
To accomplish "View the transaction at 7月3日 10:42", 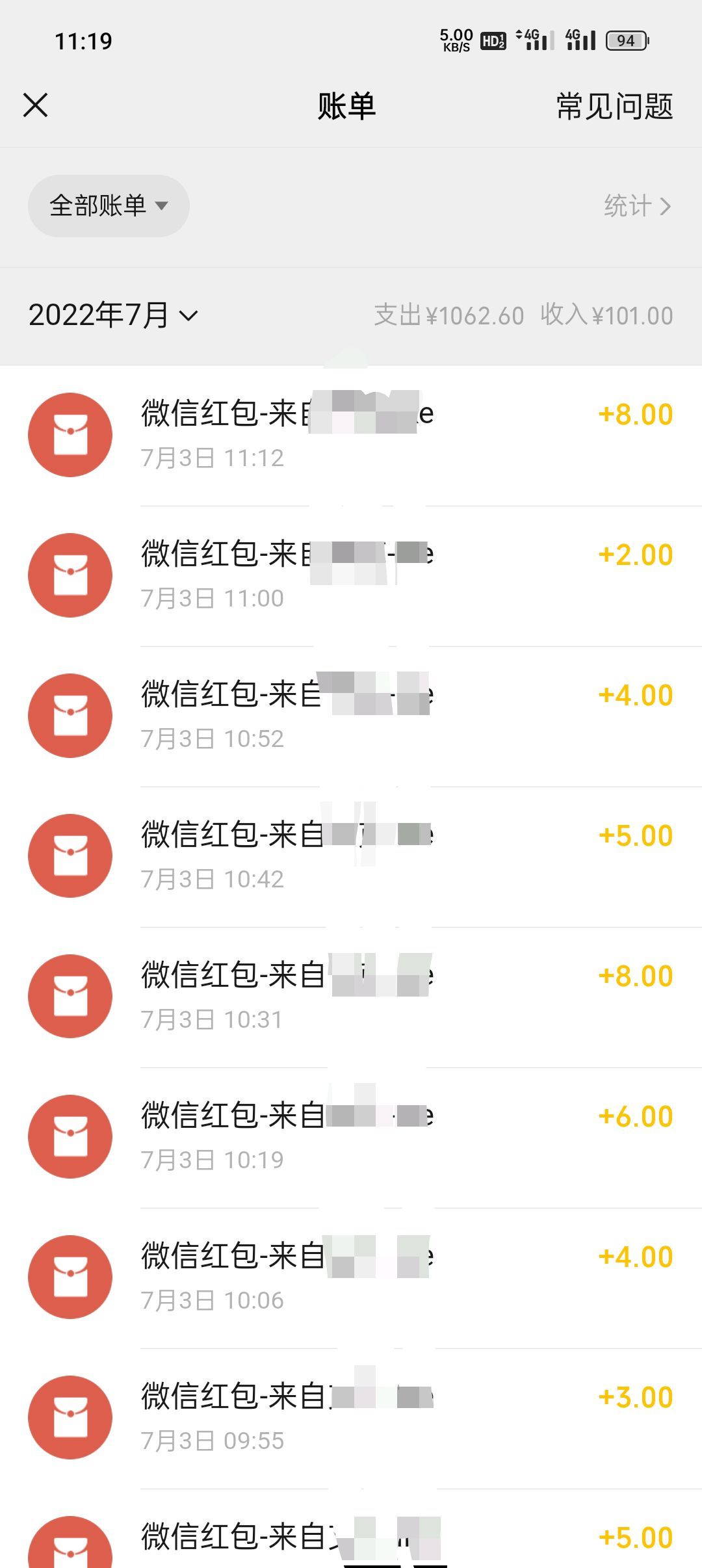I will [x=351, y=857].
